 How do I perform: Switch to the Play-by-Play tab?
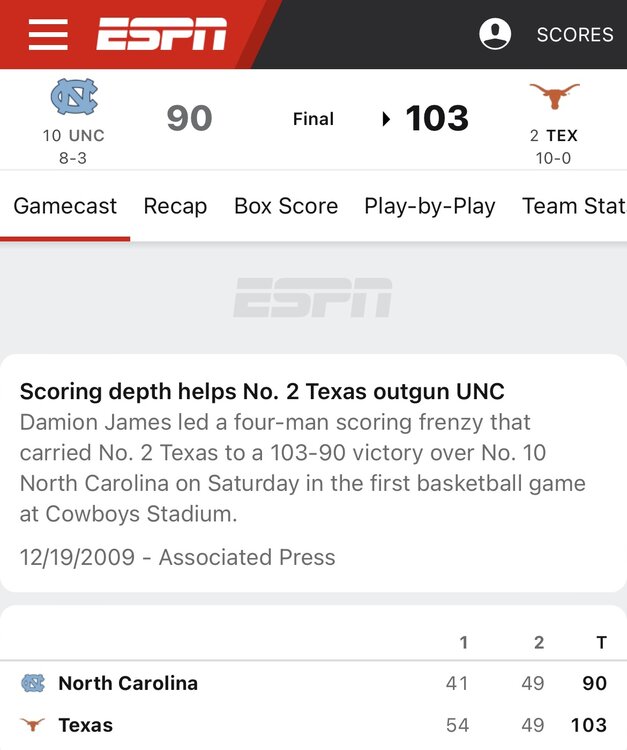tap(430, 207)
